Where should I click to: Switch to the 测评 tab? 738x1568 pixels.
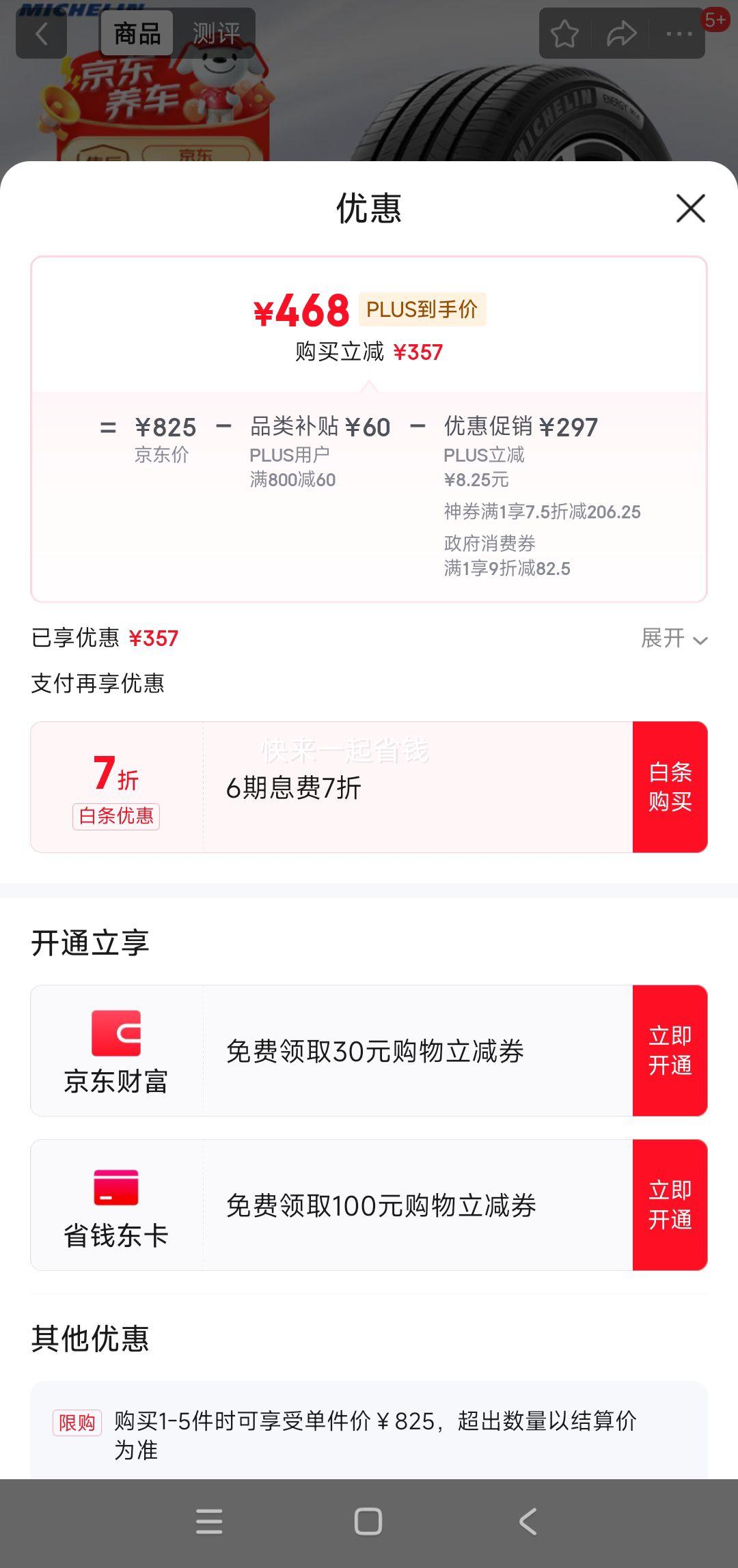216,33
